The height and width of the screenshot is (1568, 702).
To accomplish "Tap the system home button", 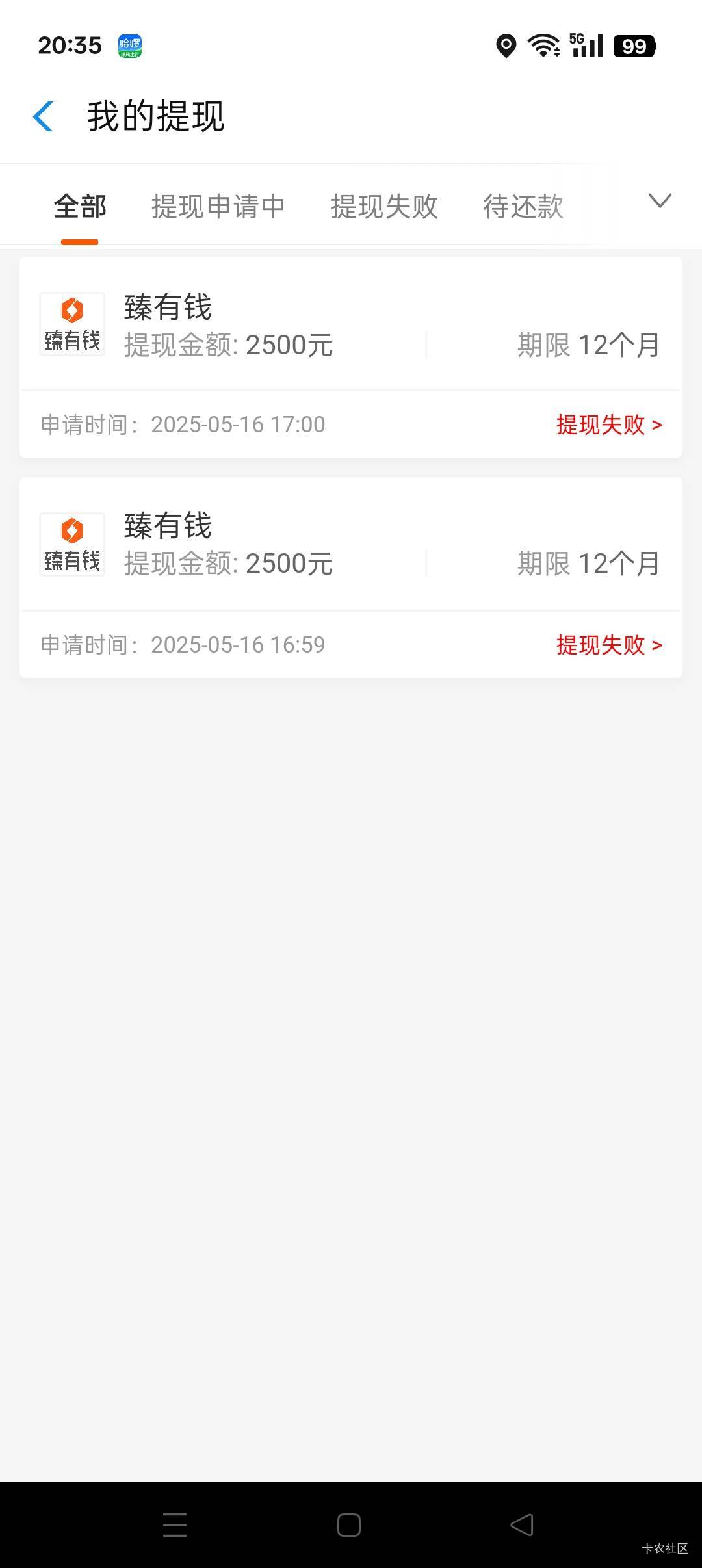I will (x=349, y=1525).
